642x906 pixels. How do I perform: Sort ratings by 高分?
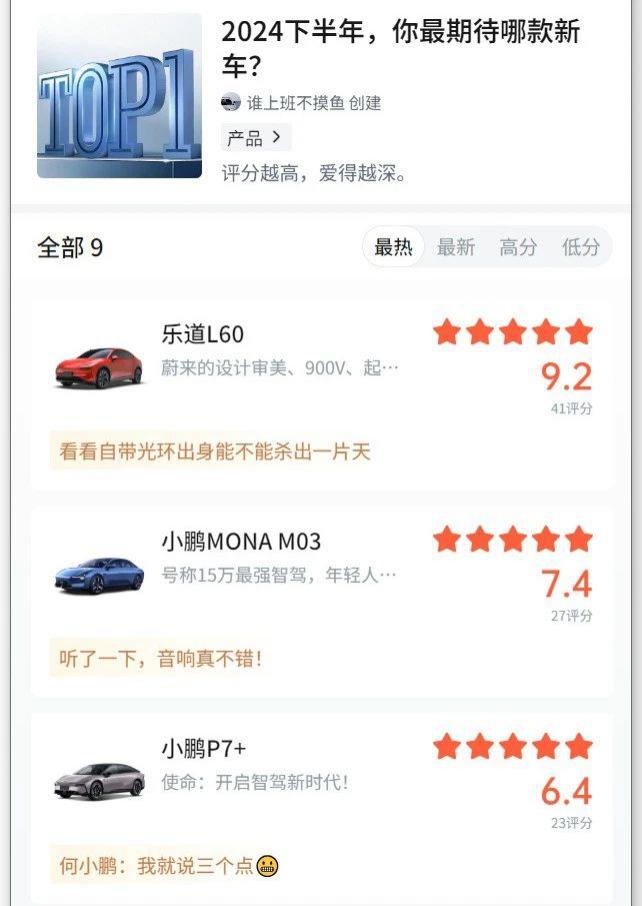(518, 247)
